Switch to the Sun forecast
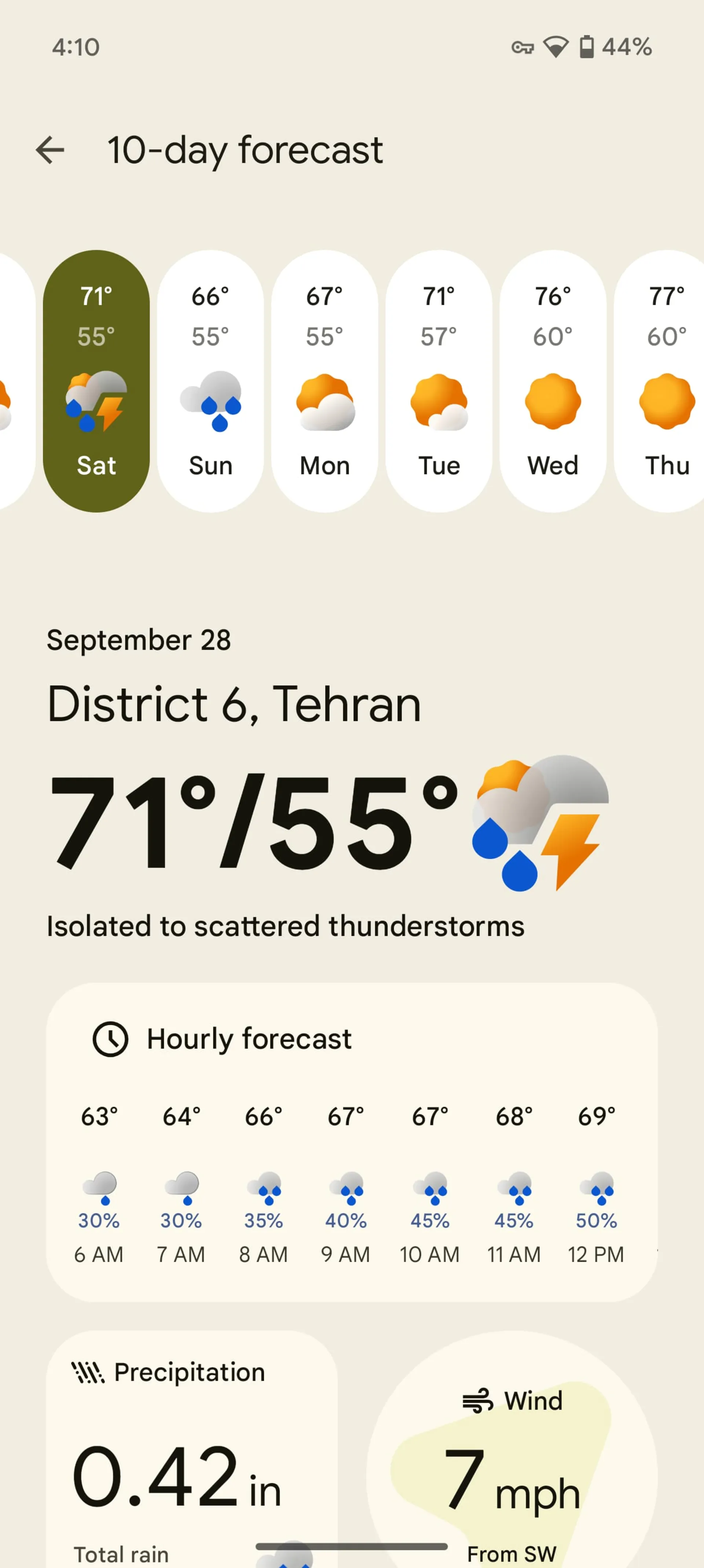 coord(210,381)
